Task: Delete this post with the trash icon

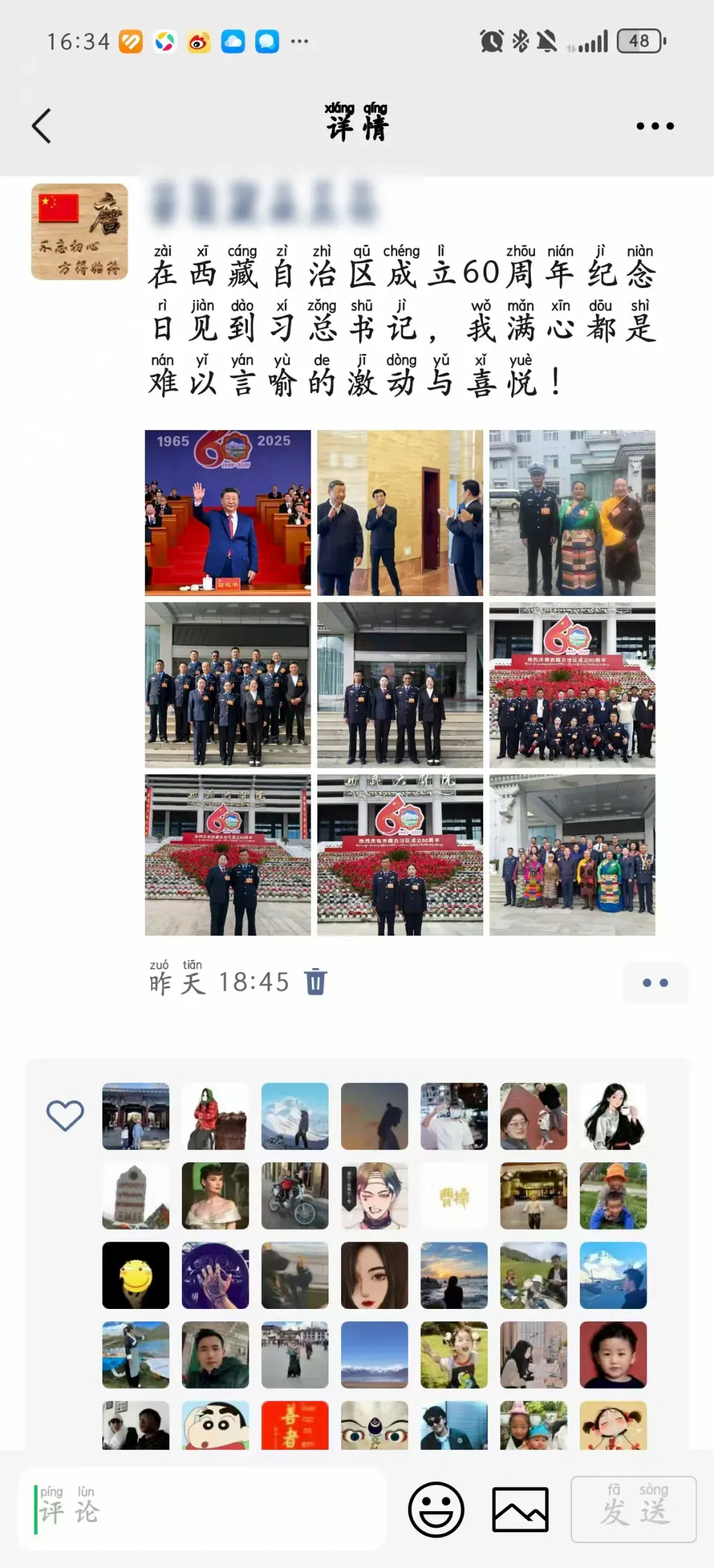Action: 315,981
